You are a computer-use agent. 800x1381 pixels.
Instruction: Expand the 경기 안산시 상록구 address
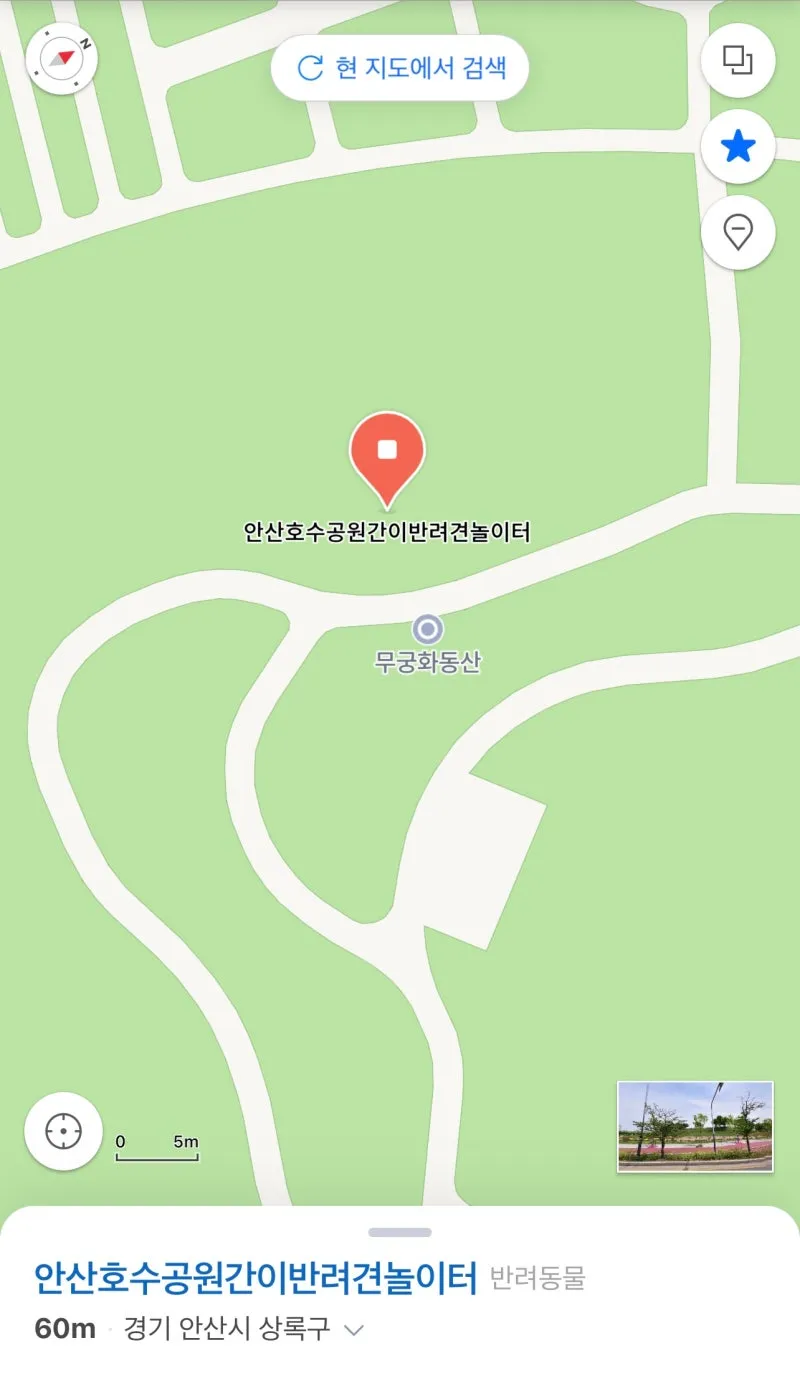click(354, 1330)
